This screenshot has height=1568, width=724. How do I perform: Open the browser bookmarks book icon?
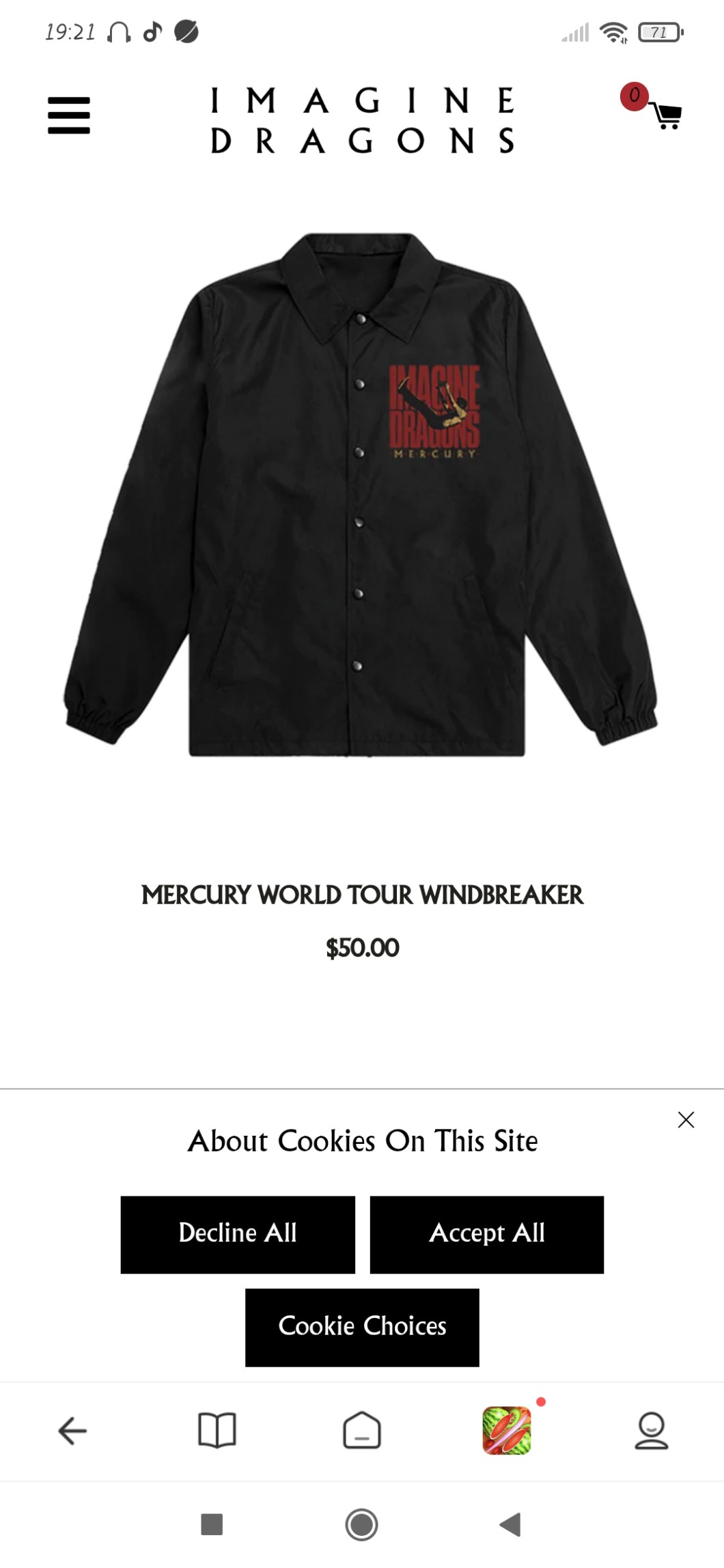click(x=217, y=1430)
